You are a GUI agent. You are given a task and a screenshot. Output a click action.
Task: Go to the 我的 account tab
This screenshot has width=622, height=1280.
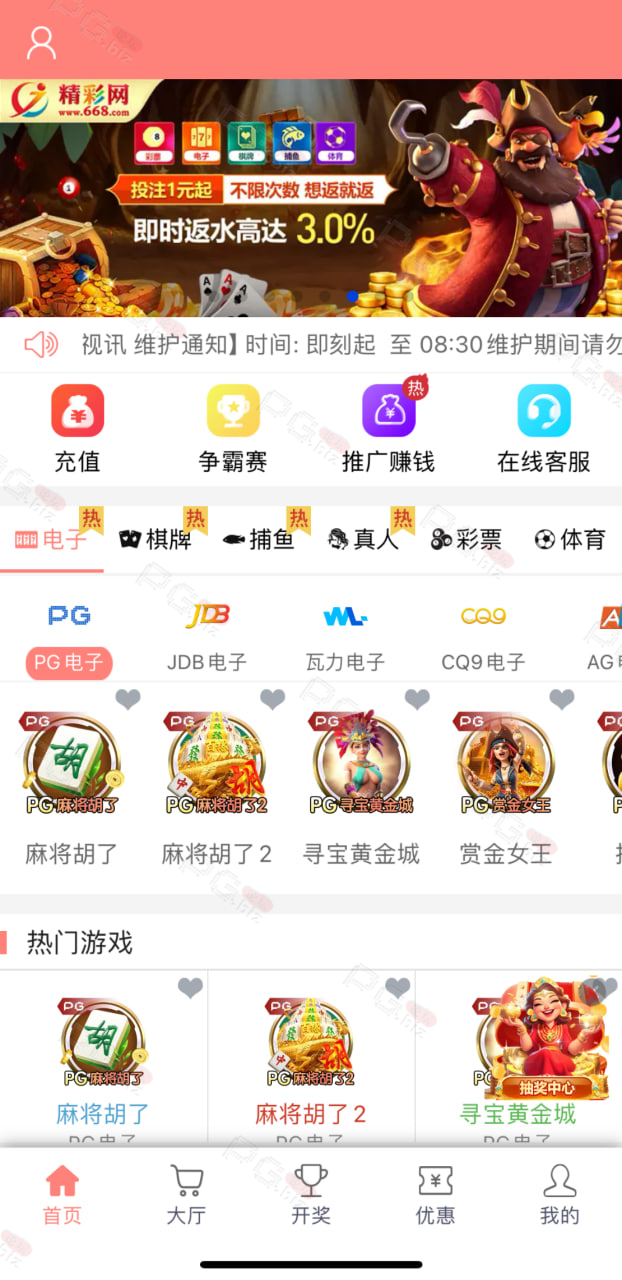pos(560,1196)
